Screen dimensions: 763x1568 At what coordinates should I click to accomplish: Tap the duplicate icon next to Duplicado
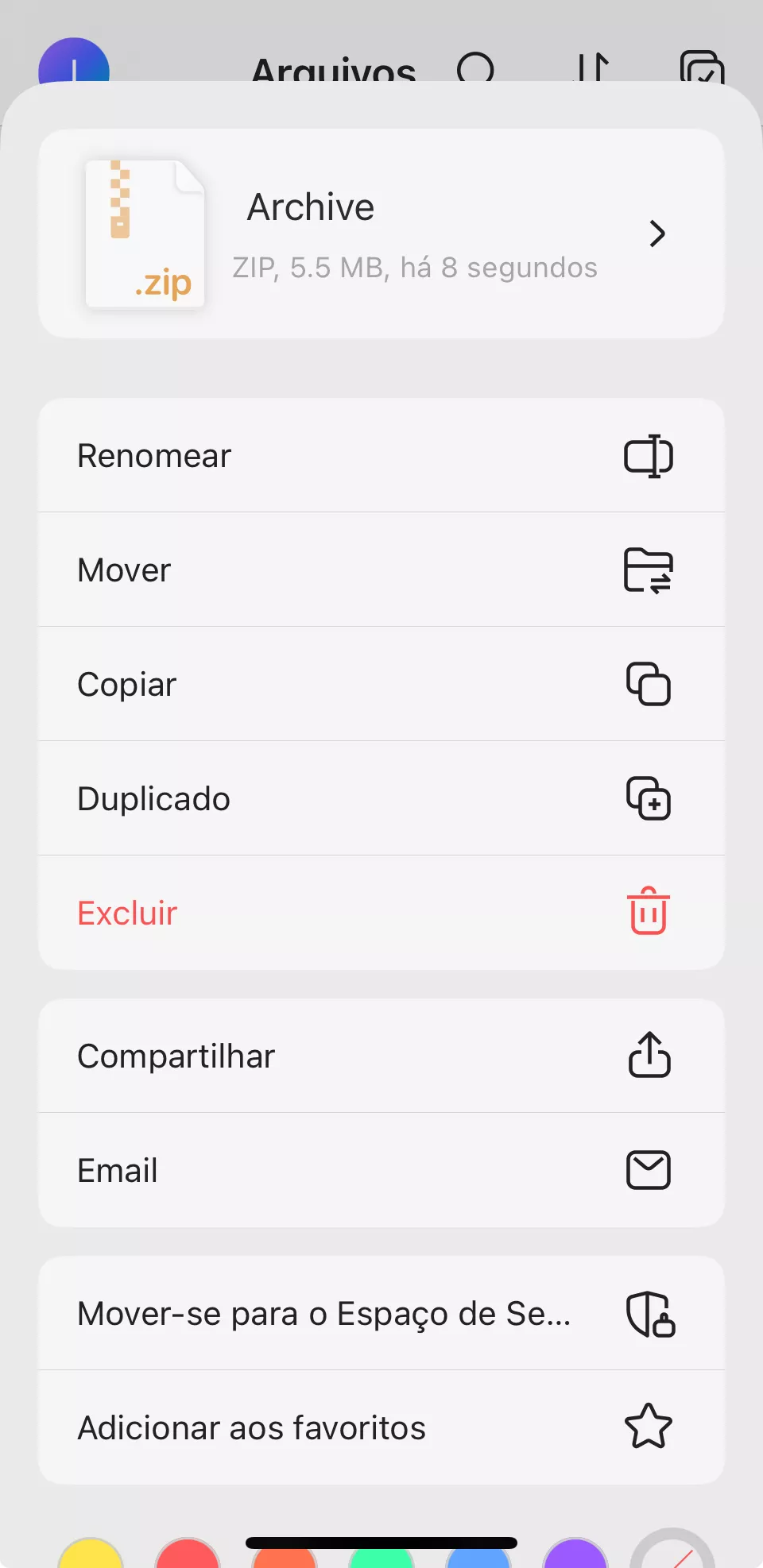tap(649, 798)
